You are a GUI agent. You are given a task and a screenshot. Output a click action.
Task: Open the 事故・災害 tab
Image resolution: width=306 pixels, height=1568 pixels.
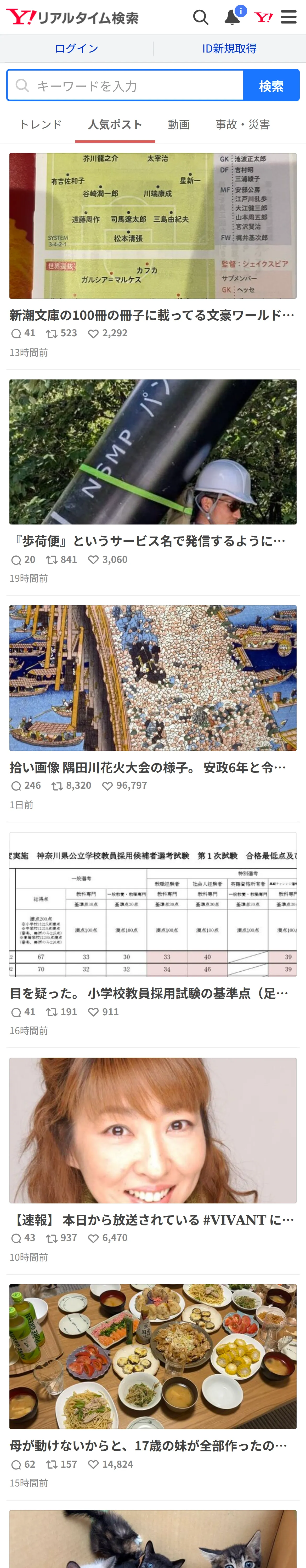pos(243,125)
